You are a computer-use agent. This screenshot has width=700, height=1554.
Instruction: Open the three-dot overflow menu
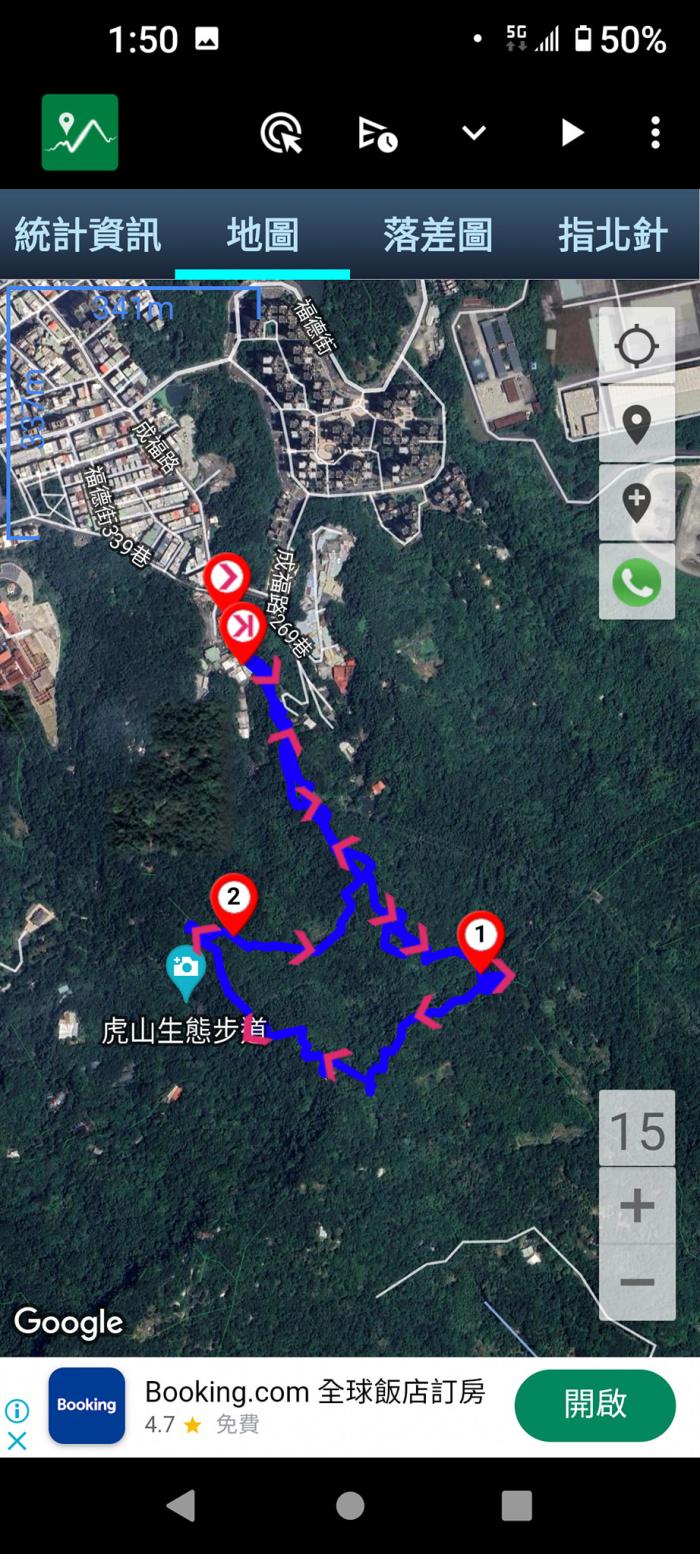(655, 133)
